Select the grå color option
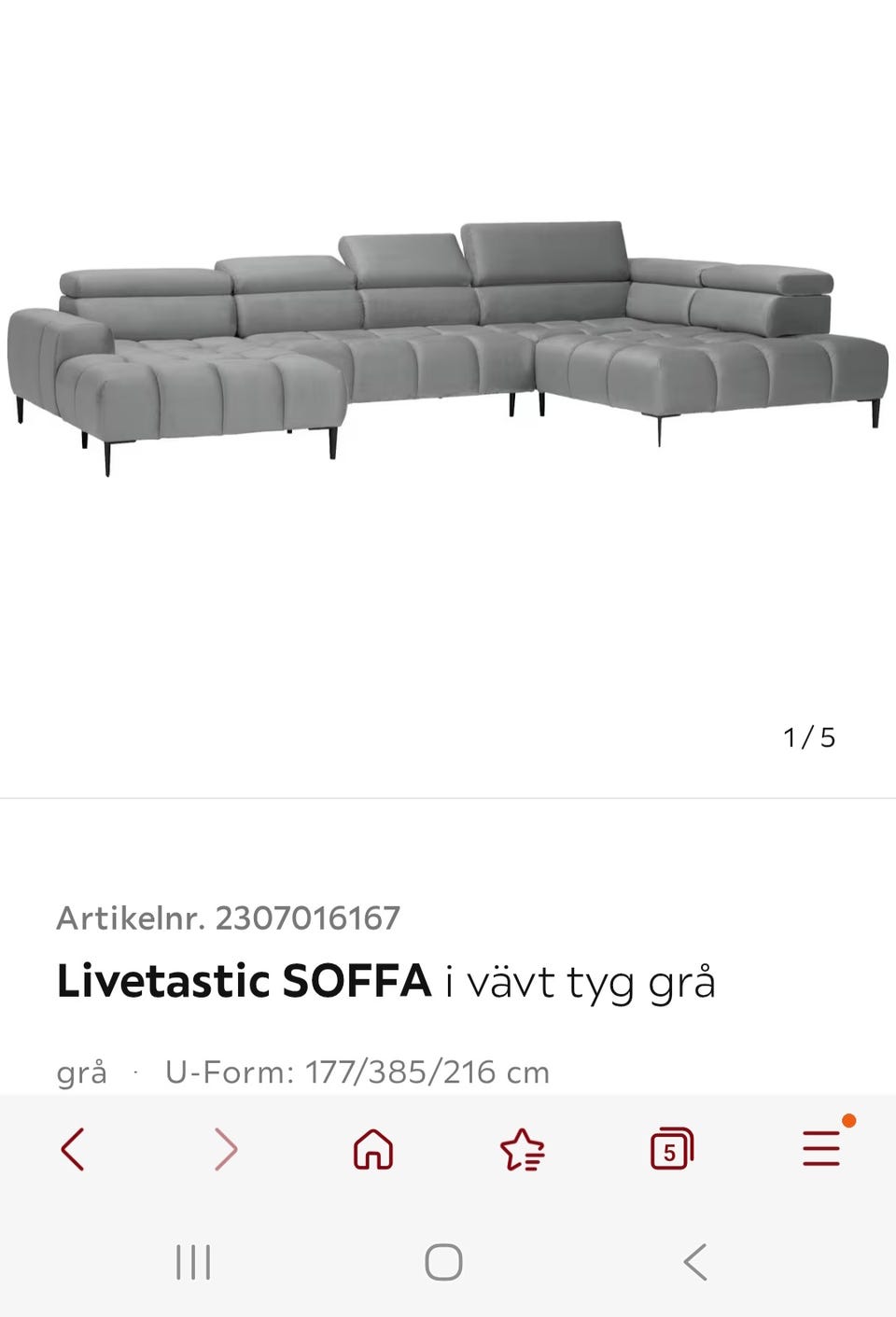 point(83,1071)
